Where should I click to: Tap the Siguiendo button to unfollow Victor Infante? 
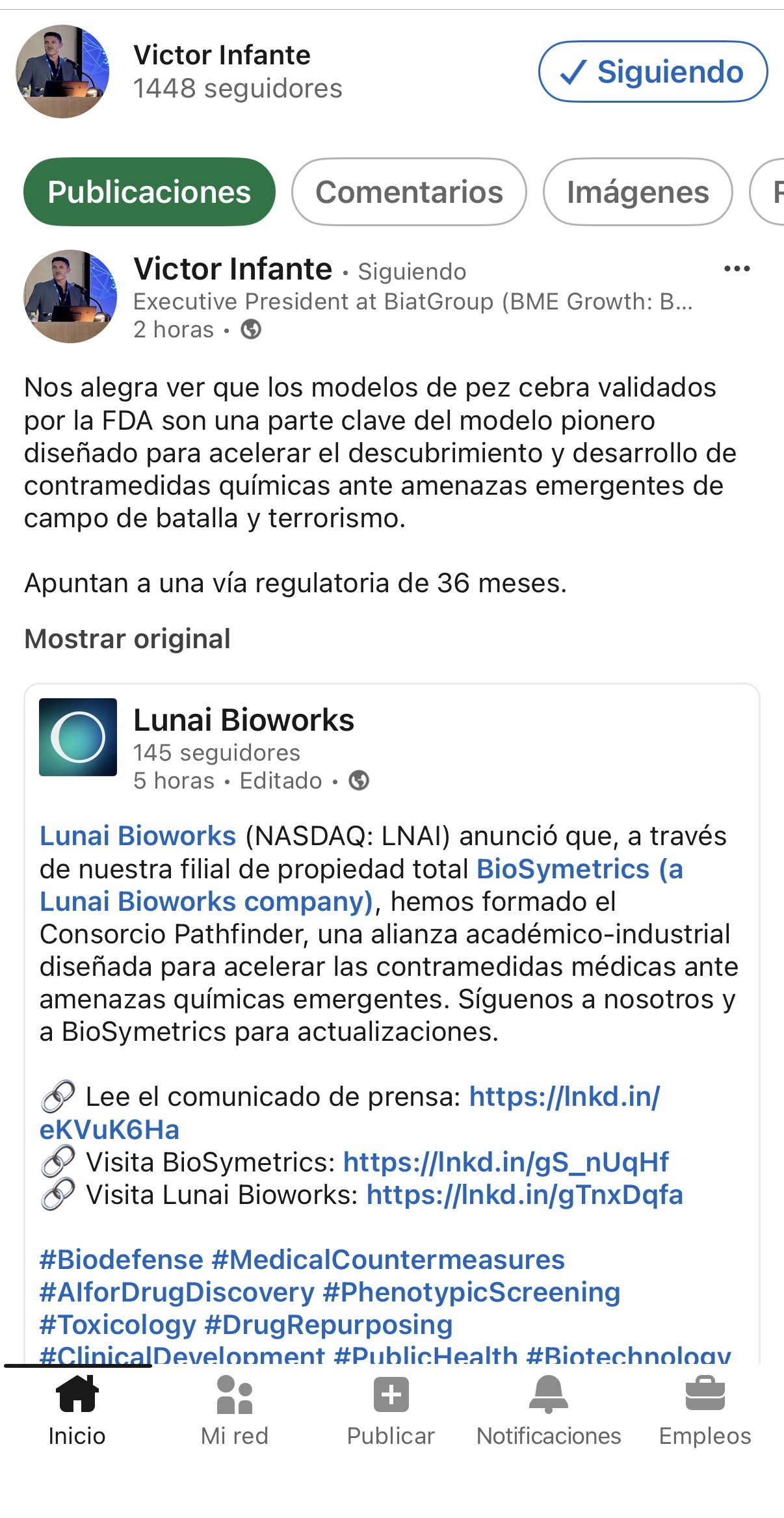[x=653, y=72]
